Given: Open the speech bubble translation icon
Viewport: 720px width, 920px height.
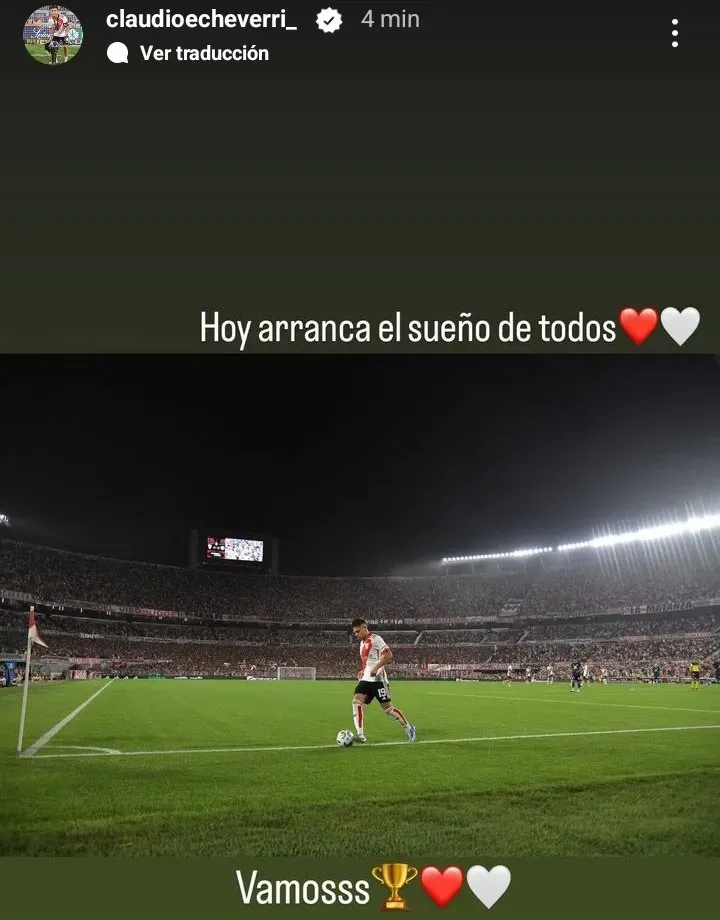Looking at the screenshot, I should tap(118, 54).
